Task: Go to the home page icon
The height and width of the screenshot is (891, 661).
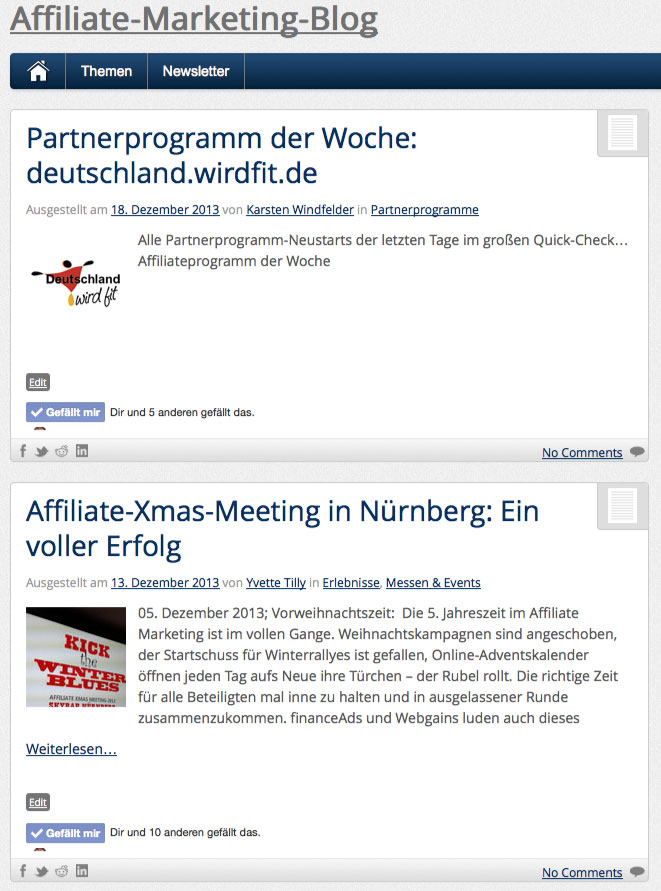Action: pos(38,71)
